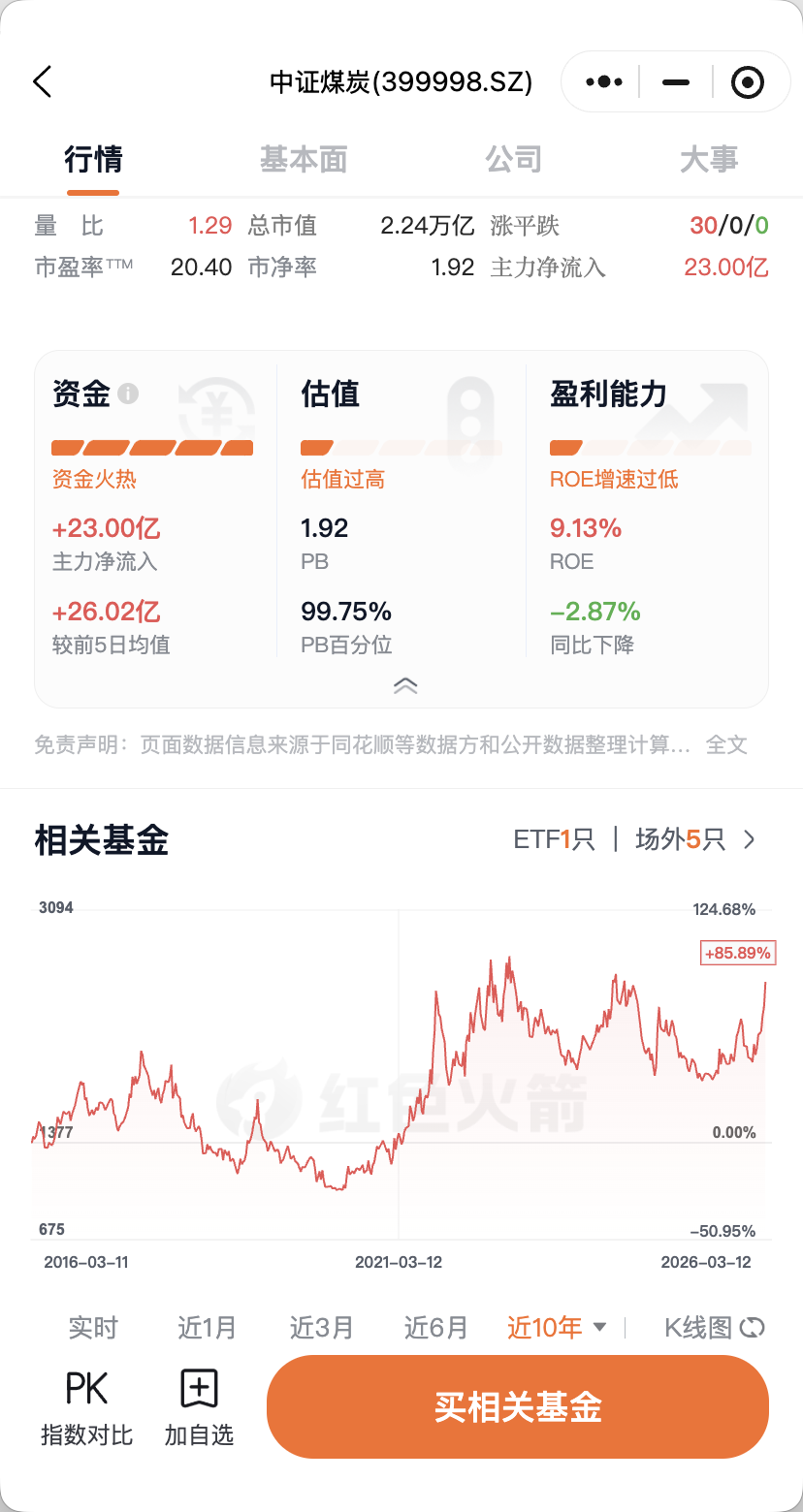Close the mini program with the circle icon
803x1512 pixels.
pyautogui.click(x=748, y=82)
